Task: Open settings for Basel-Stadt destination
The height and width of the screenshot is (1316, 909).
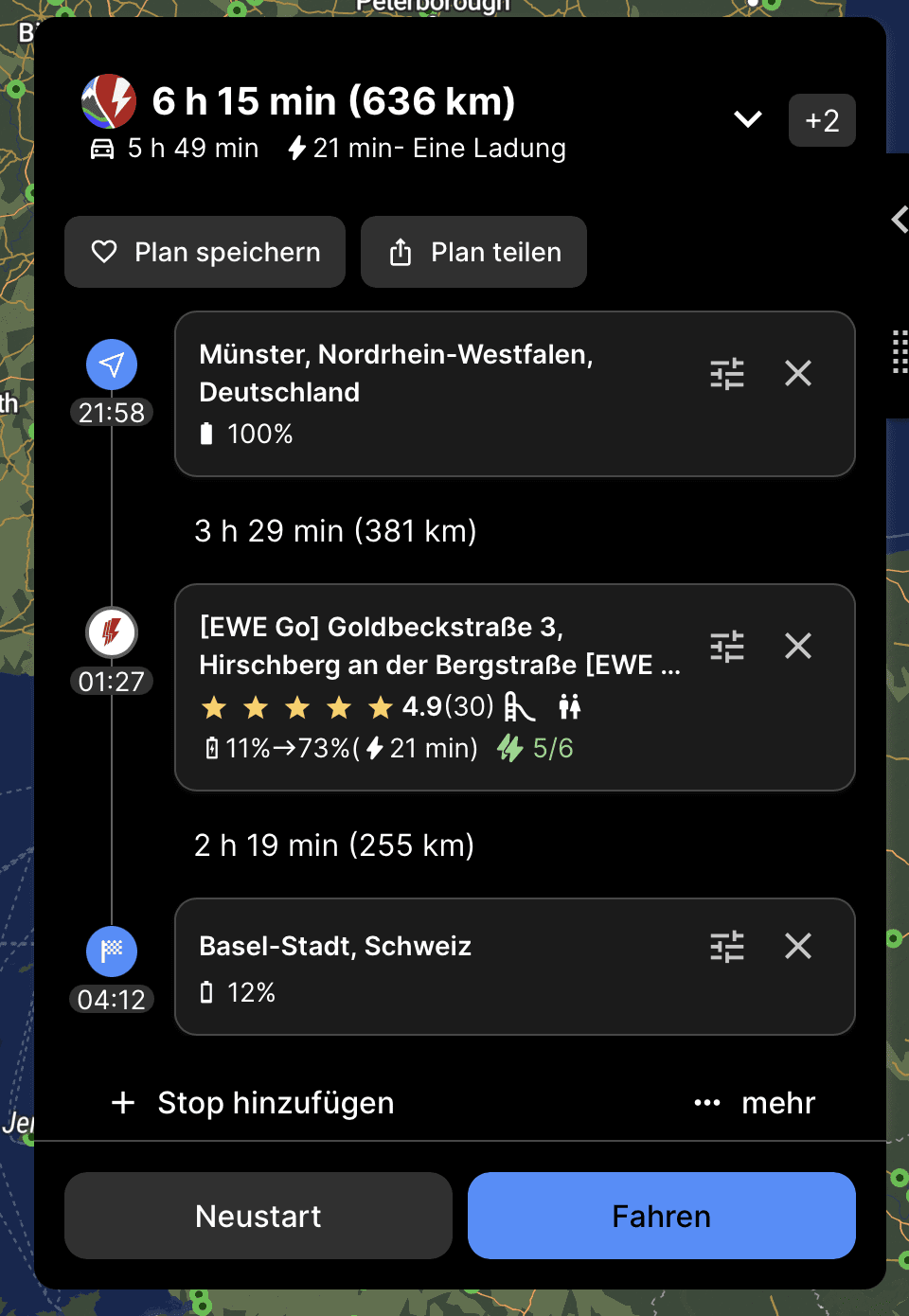Action: (727, 947)
